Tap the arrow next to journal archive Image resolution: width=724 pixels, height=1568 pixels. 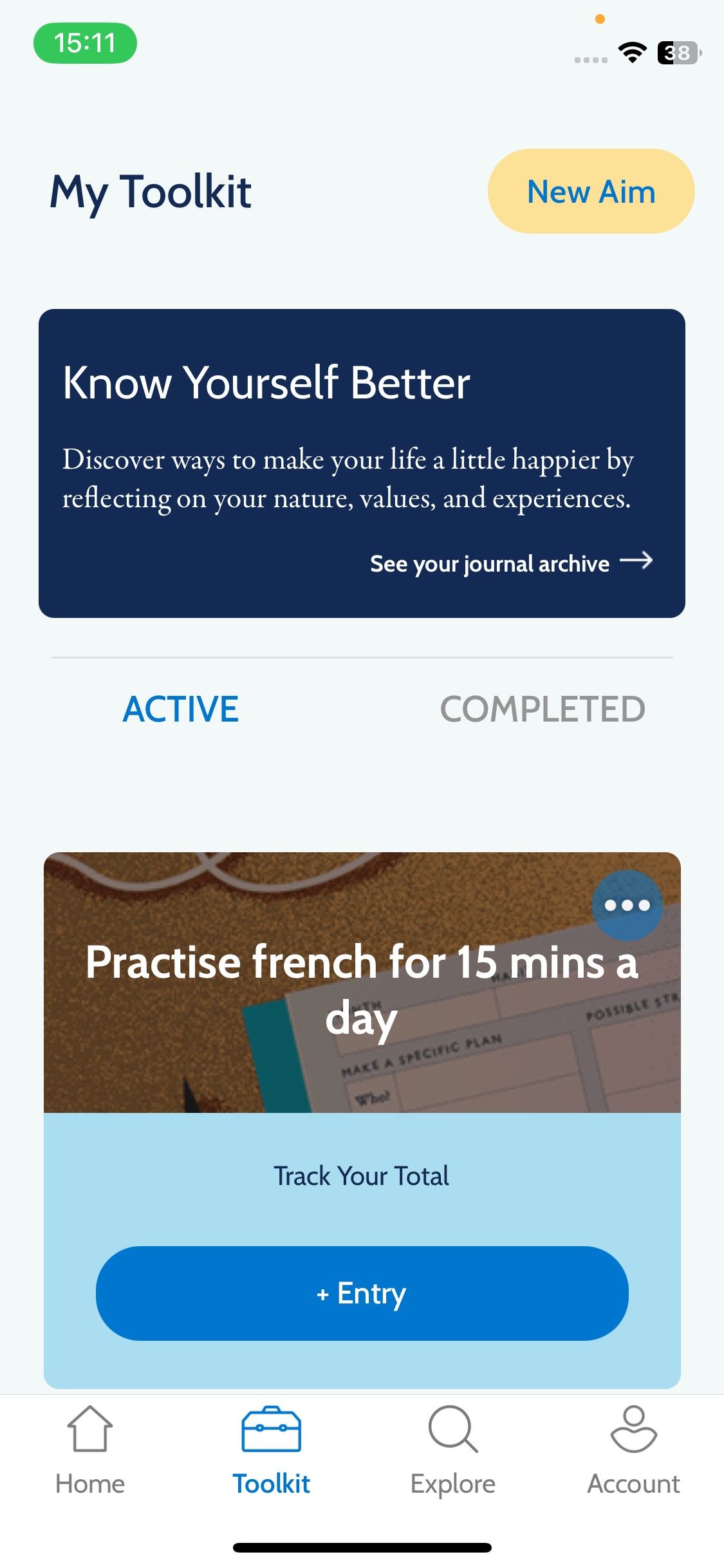pos(639,562)
